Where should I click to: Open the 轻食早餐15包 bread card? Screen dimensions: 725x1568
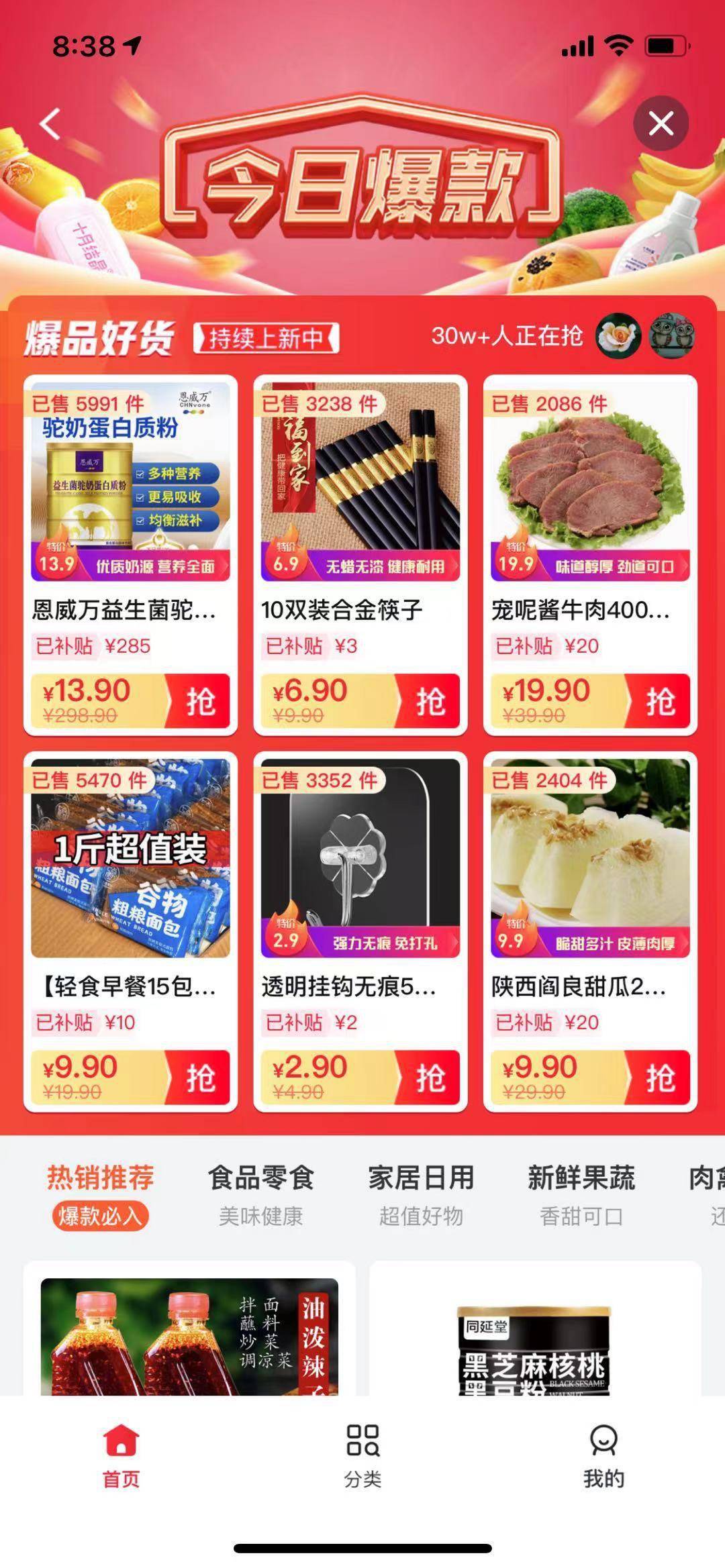pos(130,886)
